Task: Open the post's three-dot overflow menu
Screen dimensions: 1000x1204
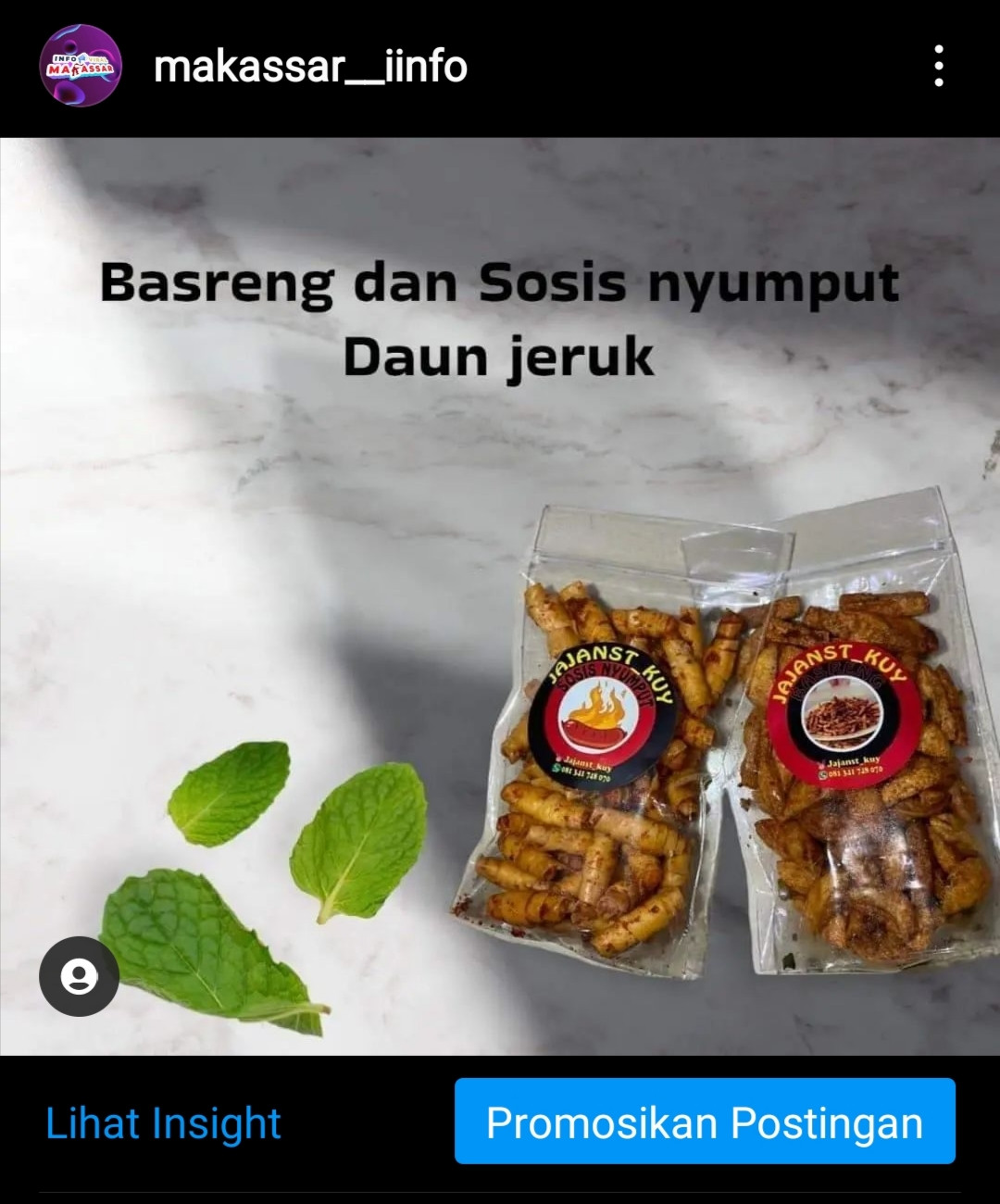Action: (x=938, y=67)
